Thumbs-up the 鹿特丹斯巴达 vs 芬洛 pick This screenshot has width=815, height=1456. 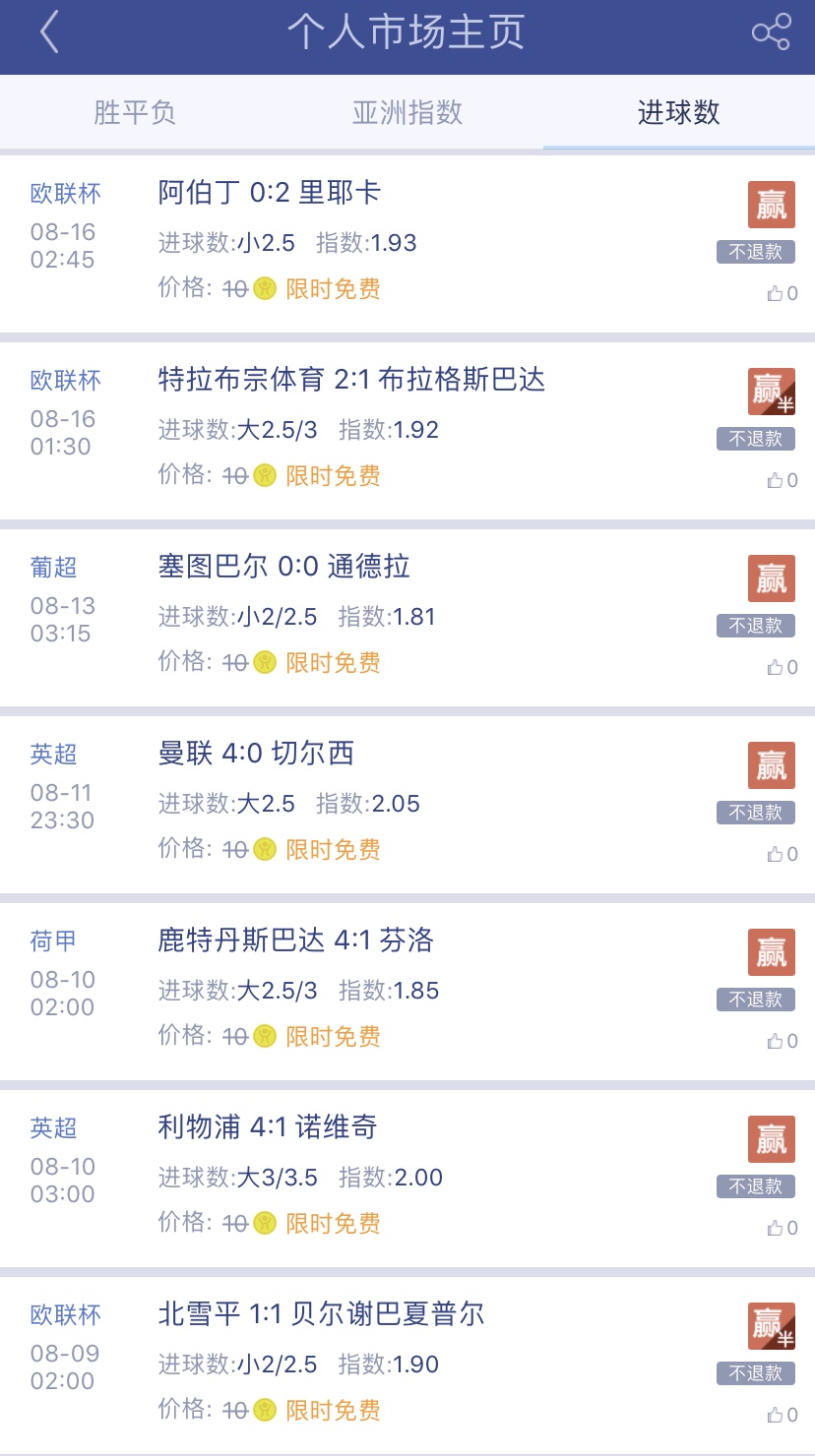point(776,1041)
